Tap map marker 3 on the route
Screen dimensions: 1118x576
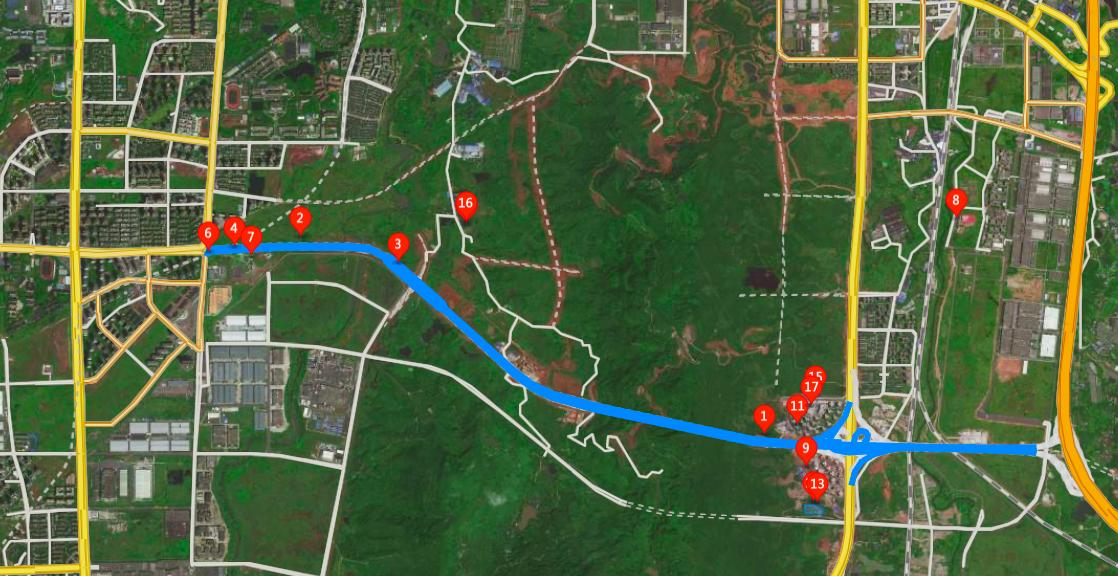[397, 244]
